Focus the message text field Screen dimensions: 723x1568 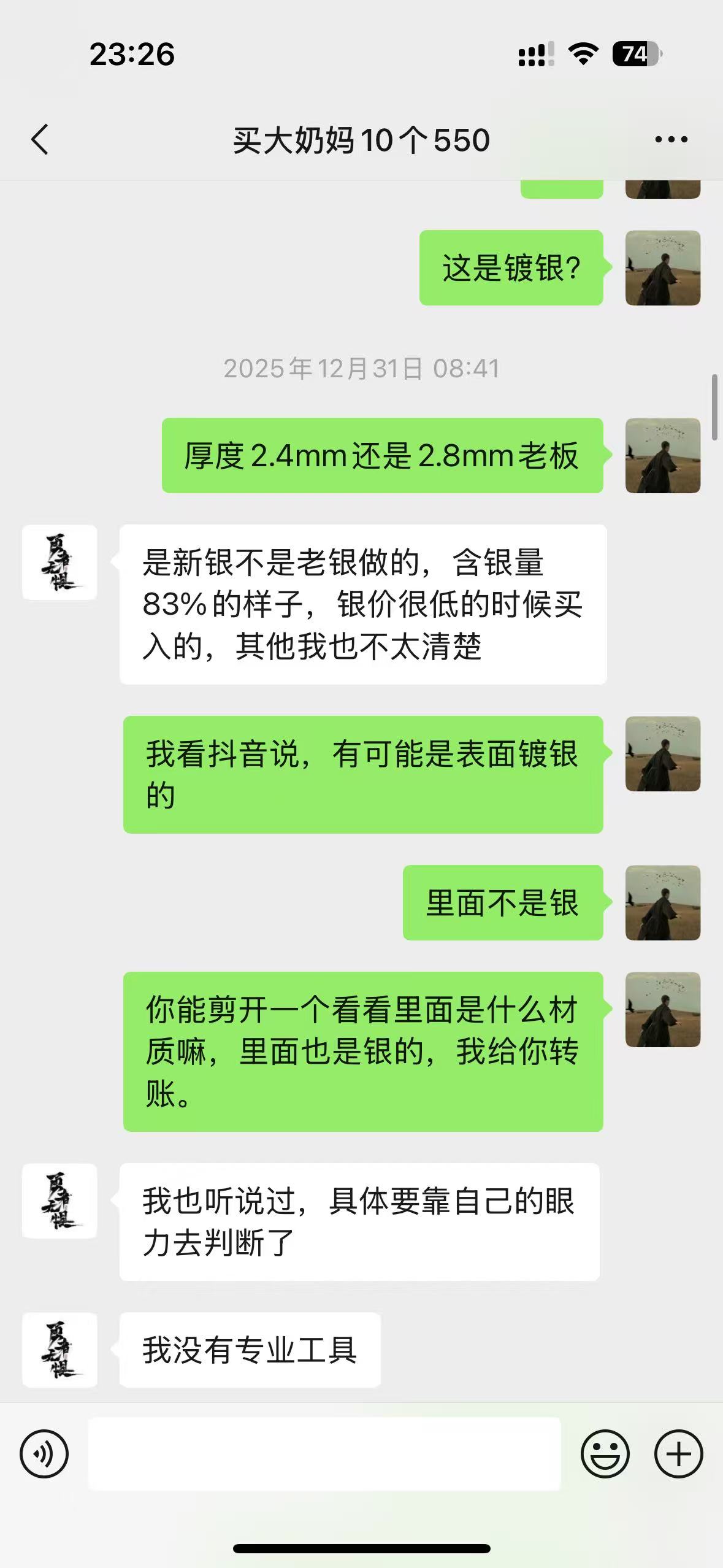tap(324, 1454)
